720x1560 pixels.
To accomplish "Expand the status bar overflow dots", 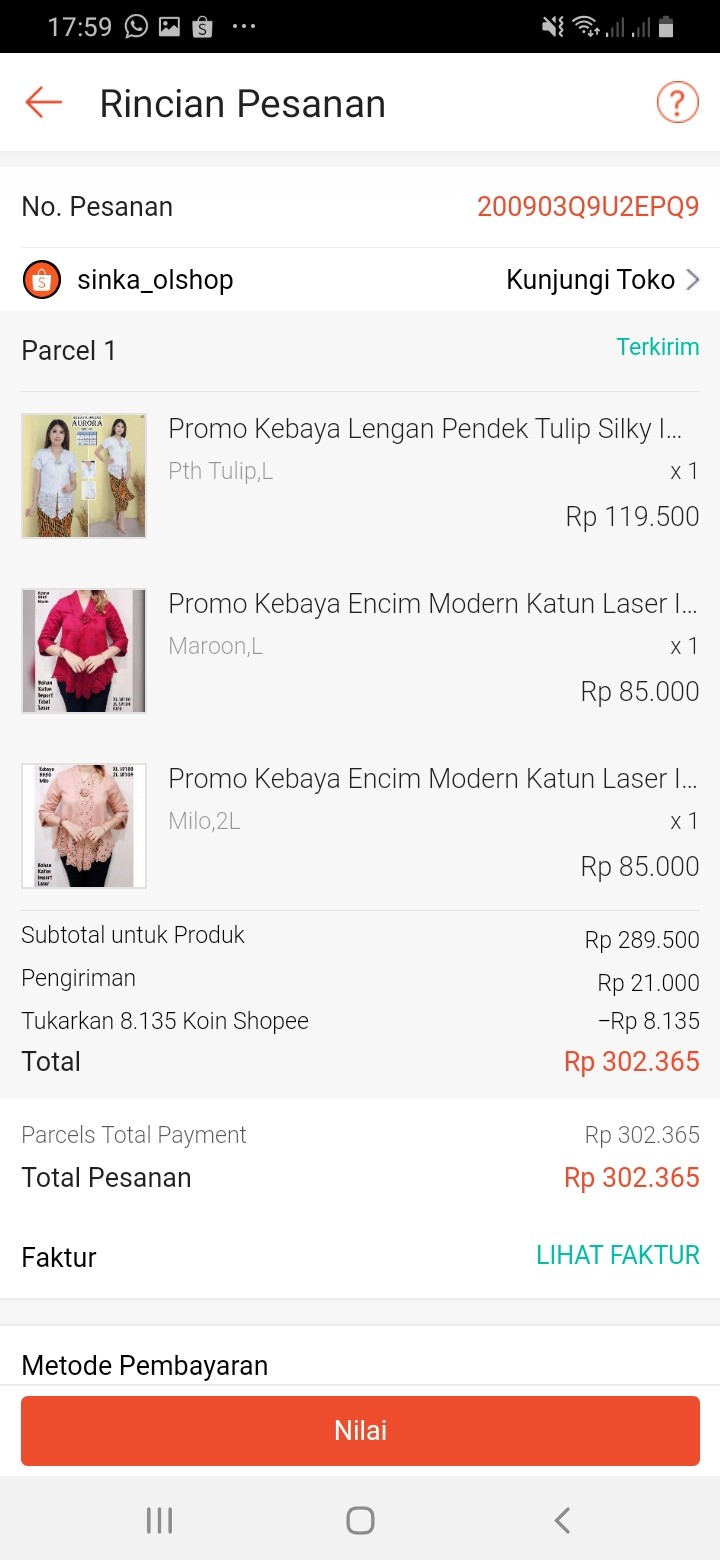I will coord(243,25).
